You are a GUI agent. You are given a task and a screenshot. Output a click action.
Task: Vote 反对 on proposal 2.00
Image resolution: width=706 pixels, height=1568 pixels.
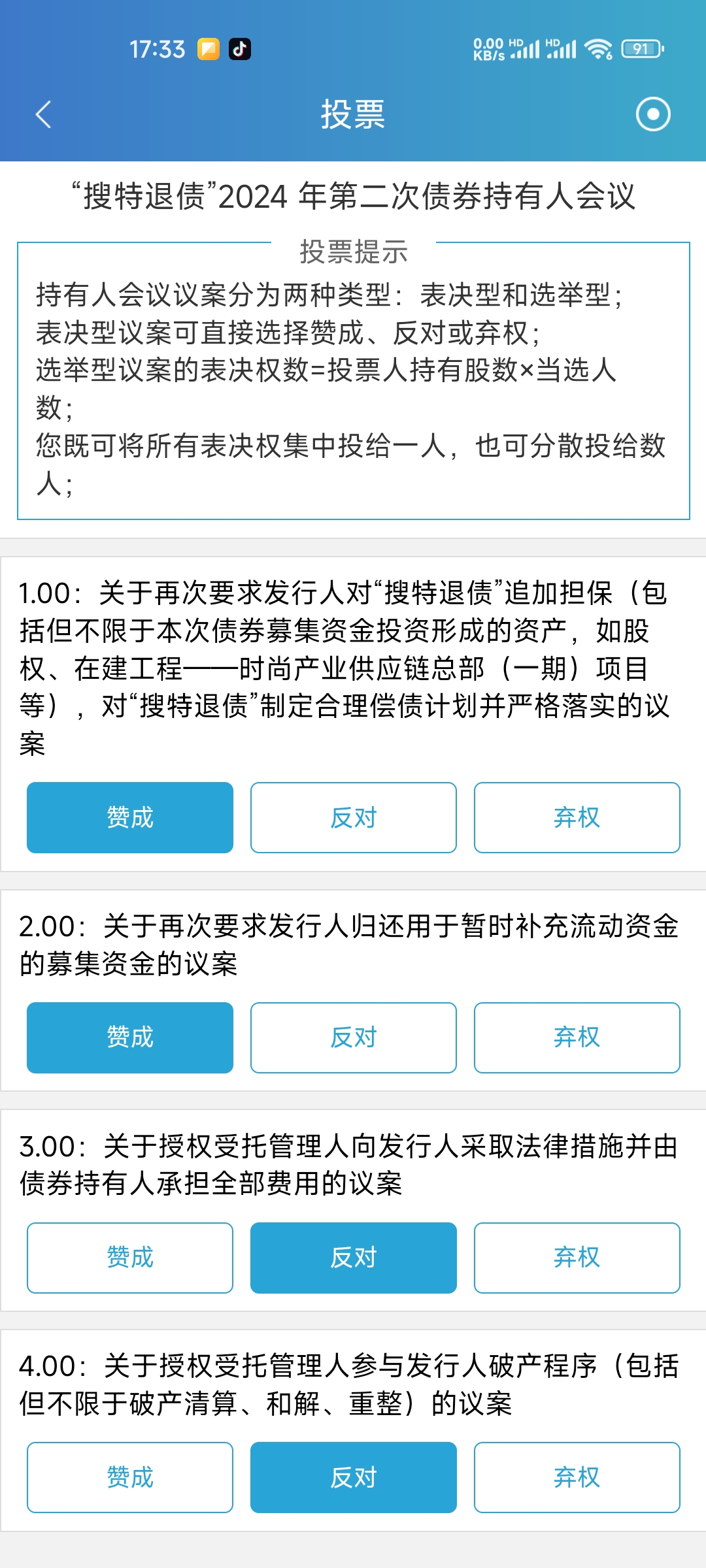click(x=353, y=1037)
